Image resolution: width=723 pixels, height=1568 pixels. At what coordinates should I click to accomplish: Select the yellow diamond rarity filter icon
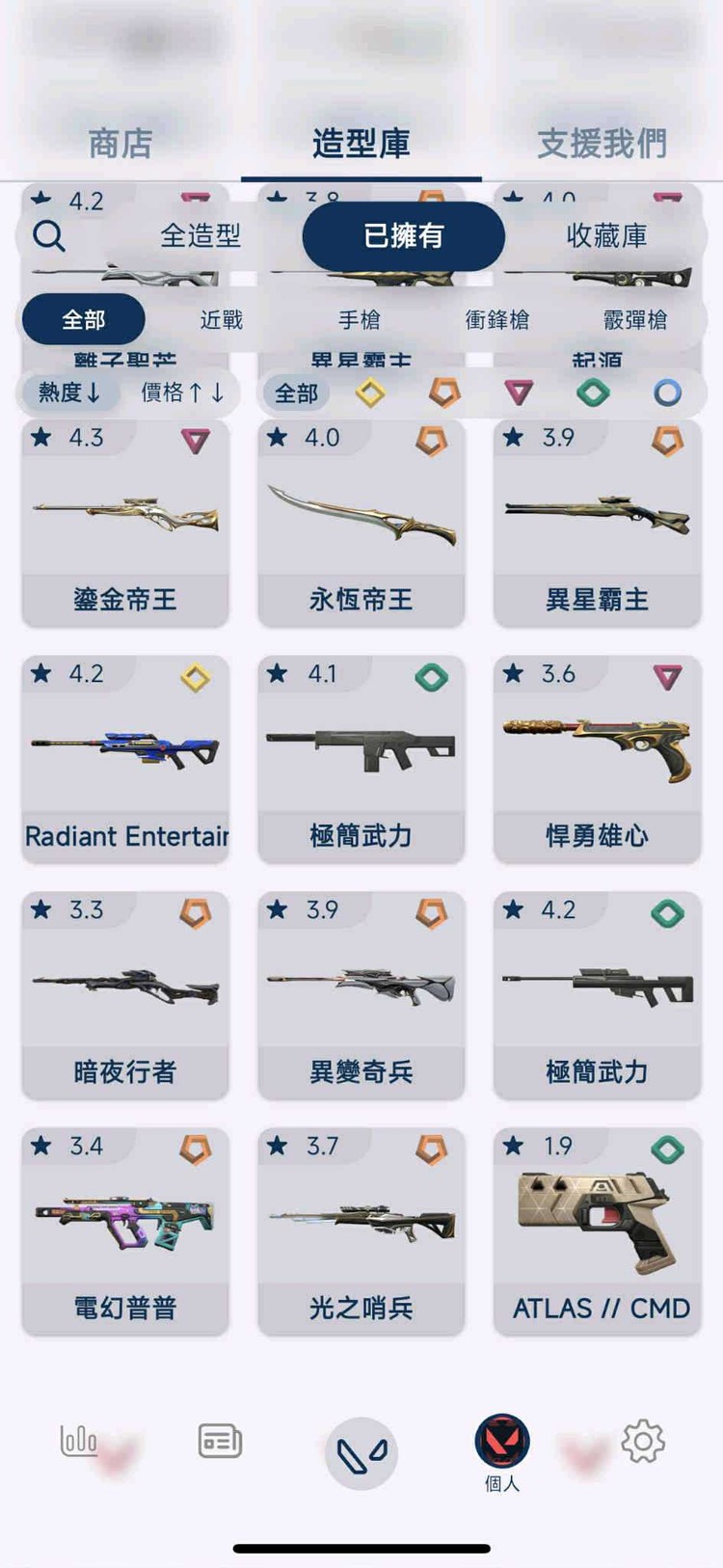(369, 393)
